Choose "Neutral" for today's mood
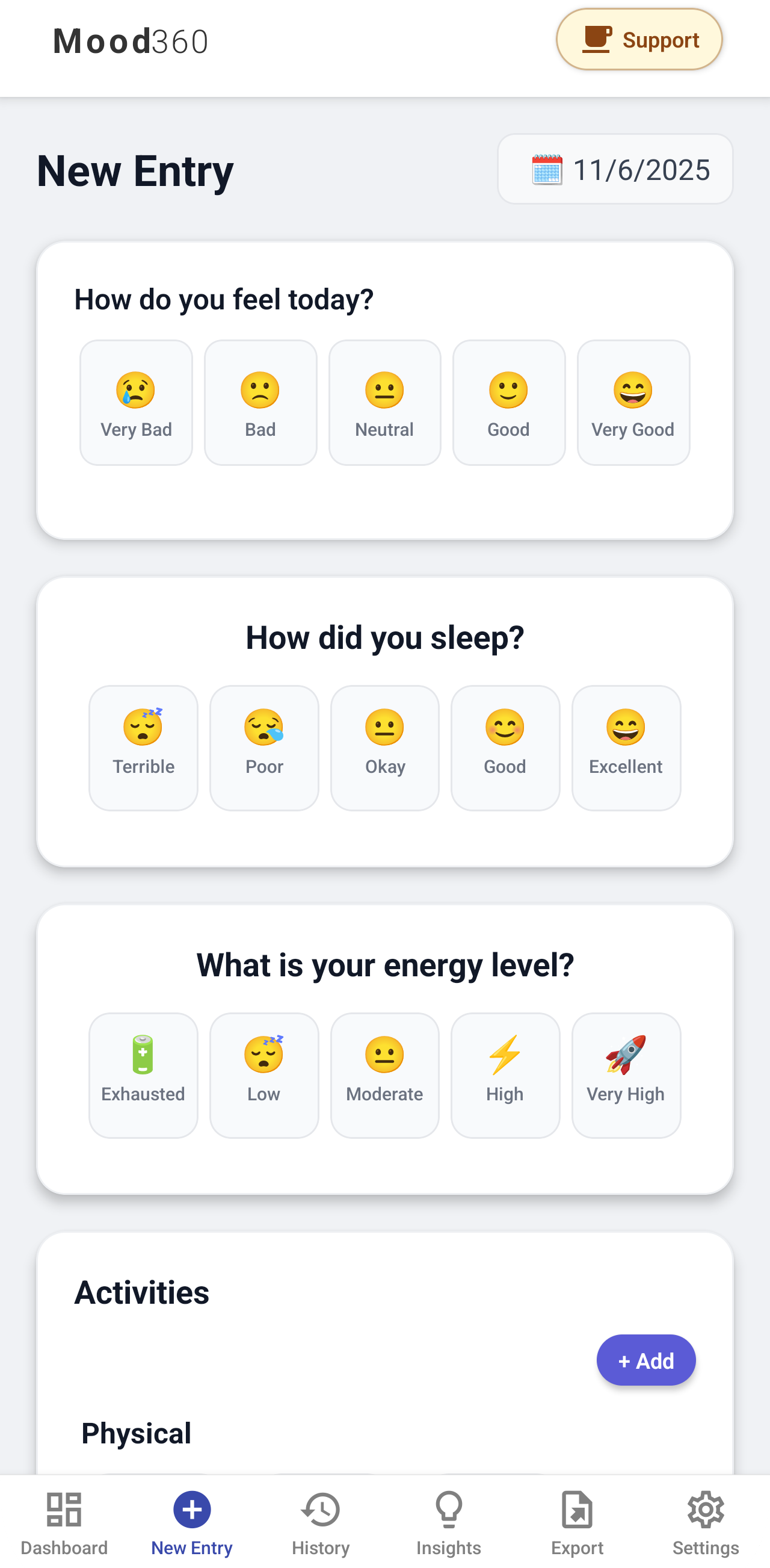 [384, 401]
